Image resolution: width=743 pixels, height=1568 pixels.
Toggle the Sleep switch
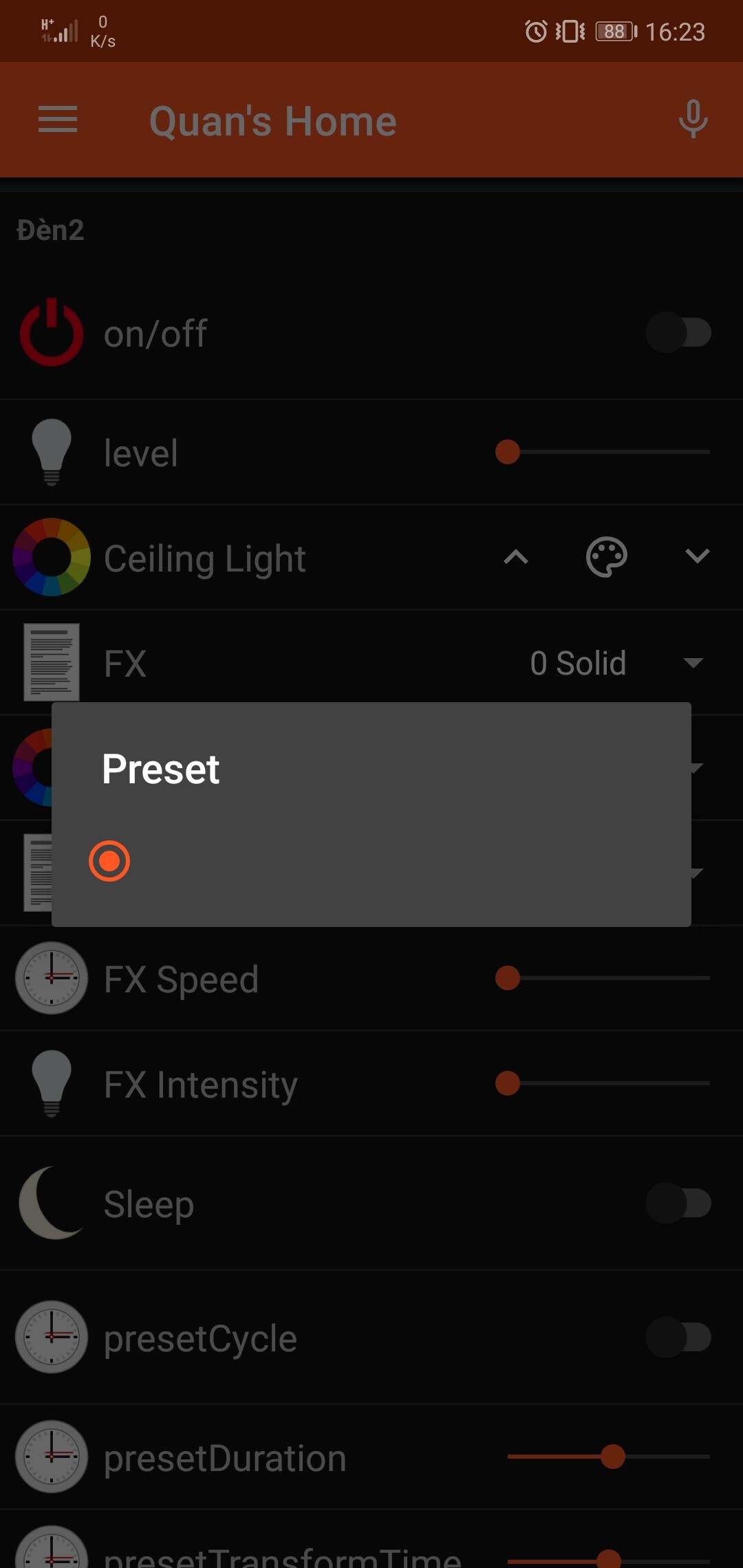coord(678,1204)
